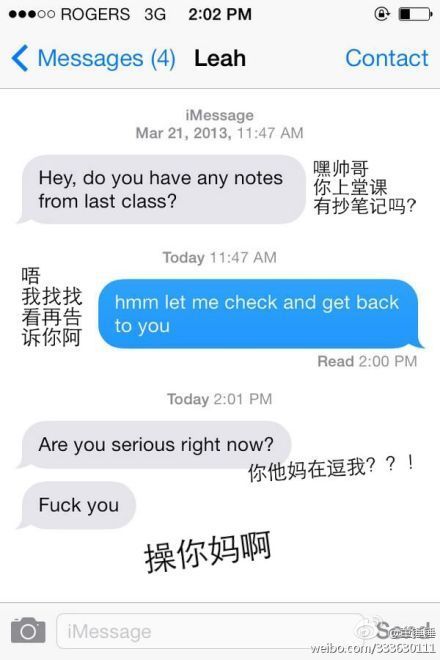Open the camera to attach a photo
Image resolution: width=440 pixels, height=660 pixels.
tap(28, 630)
